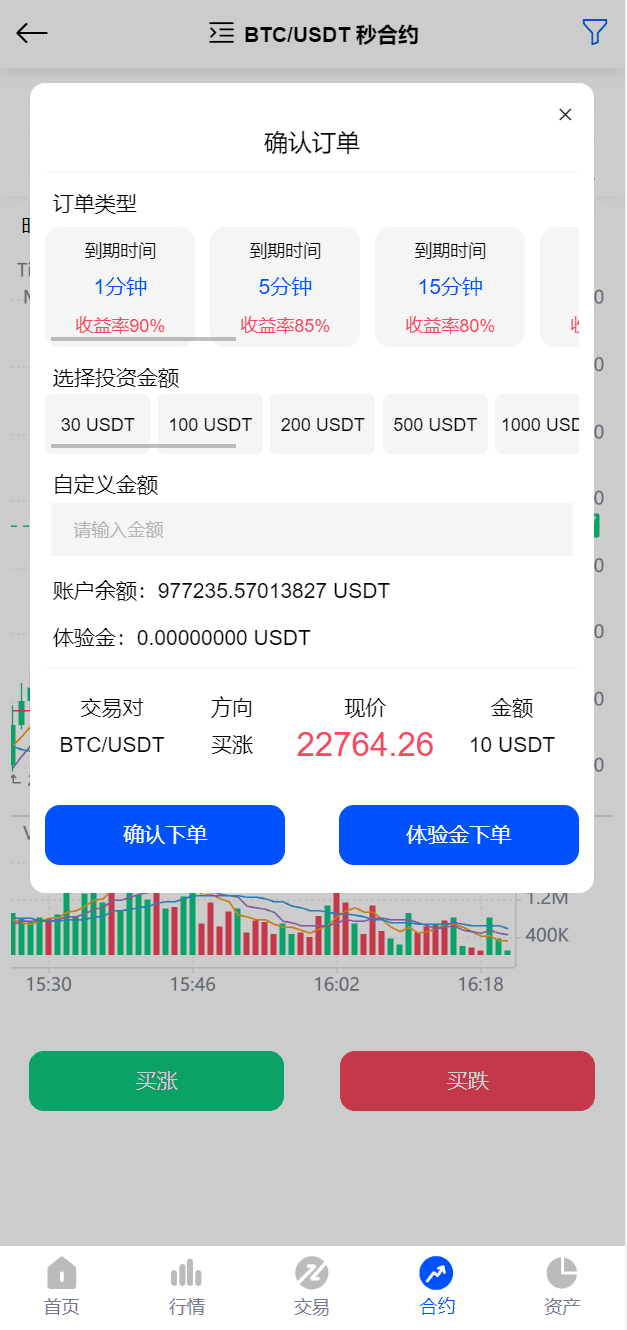Pick 200 USDT investment amount
627x1330 pixels.
pyautogui.click(x=322, y=424)
